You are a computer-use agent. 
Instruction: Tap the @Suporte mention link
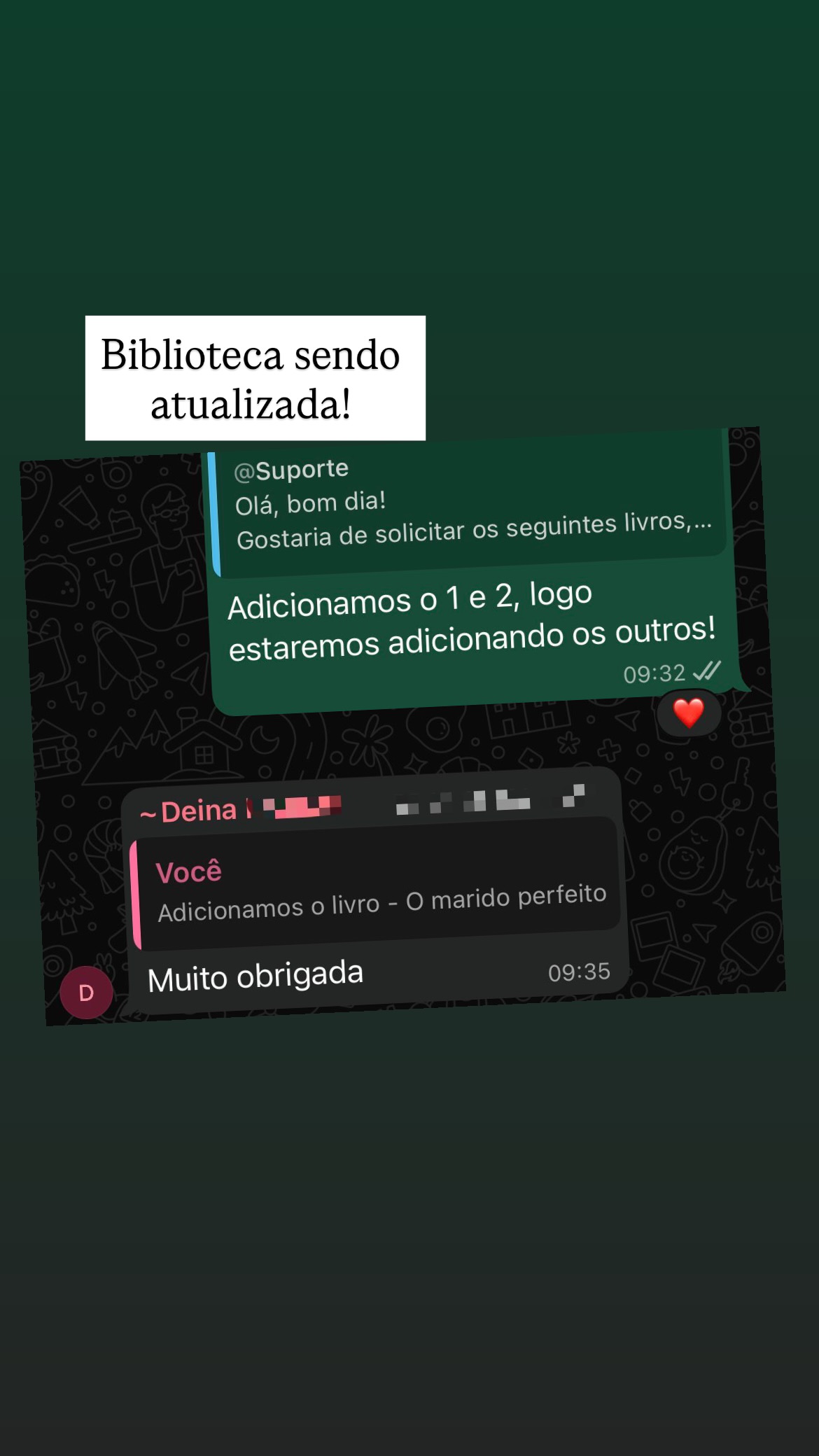293,469
